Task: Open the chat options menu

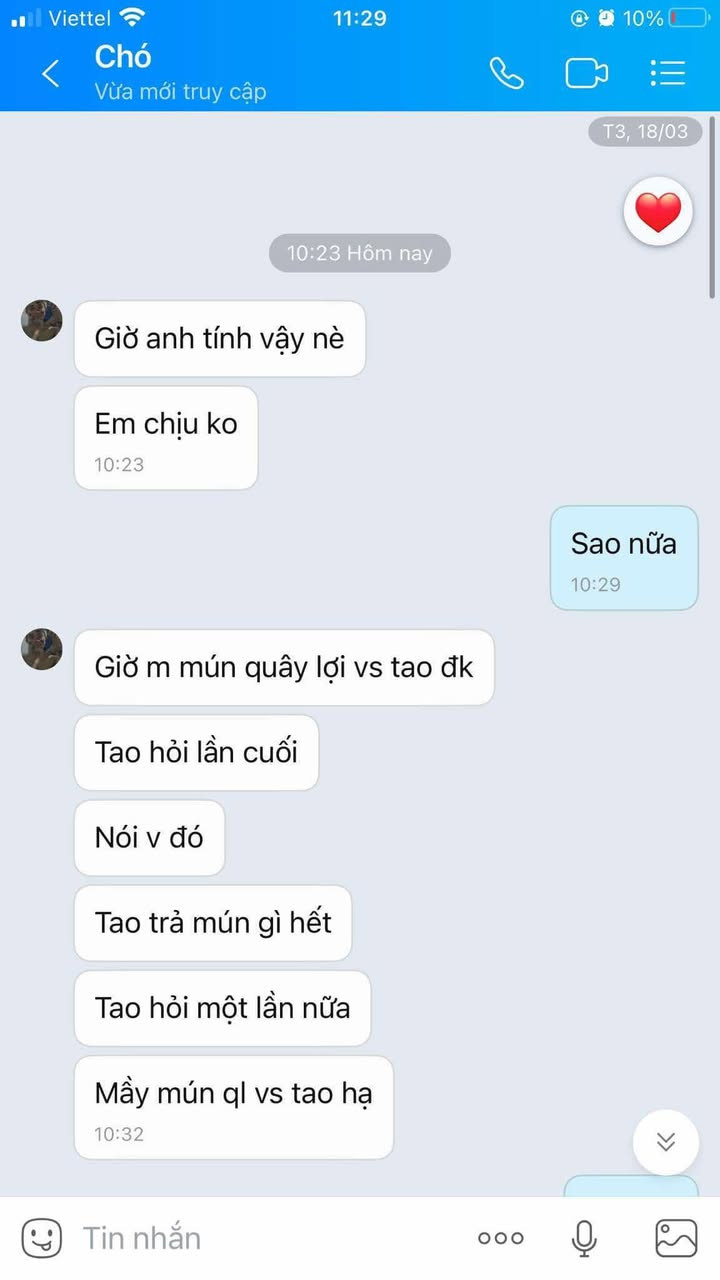Action: point(667,73)
